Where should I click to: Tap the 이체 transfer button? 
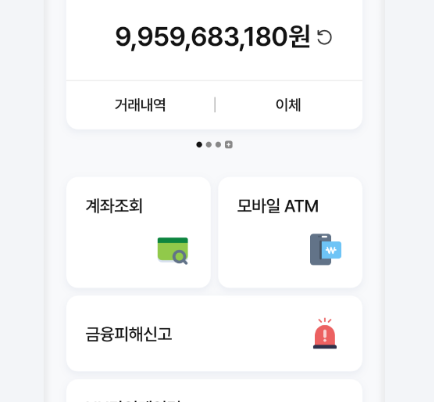point(288,105)
